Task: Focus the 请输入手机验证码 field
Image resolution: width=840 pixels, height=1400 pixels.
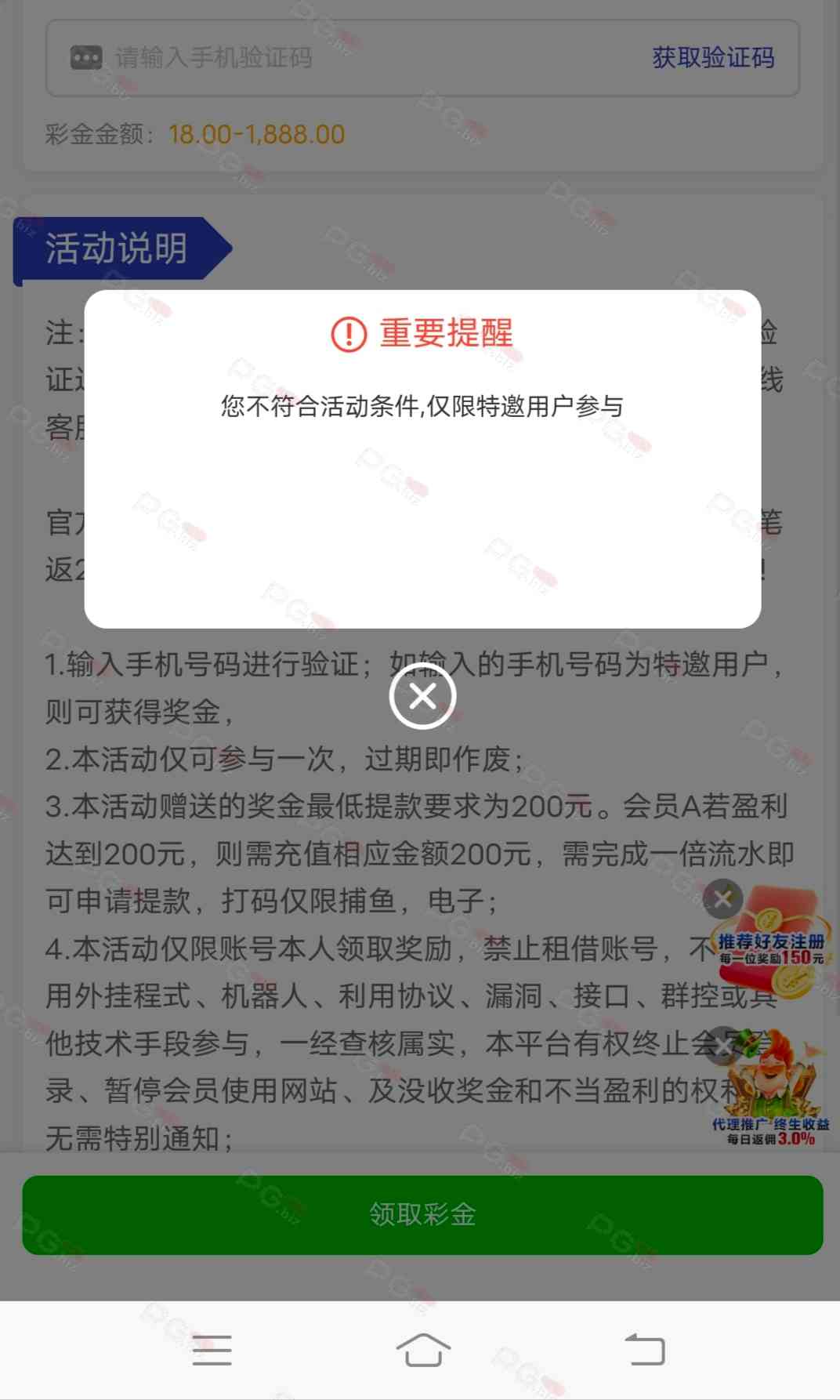Action: pyautogui.click(x=353, y=58)
